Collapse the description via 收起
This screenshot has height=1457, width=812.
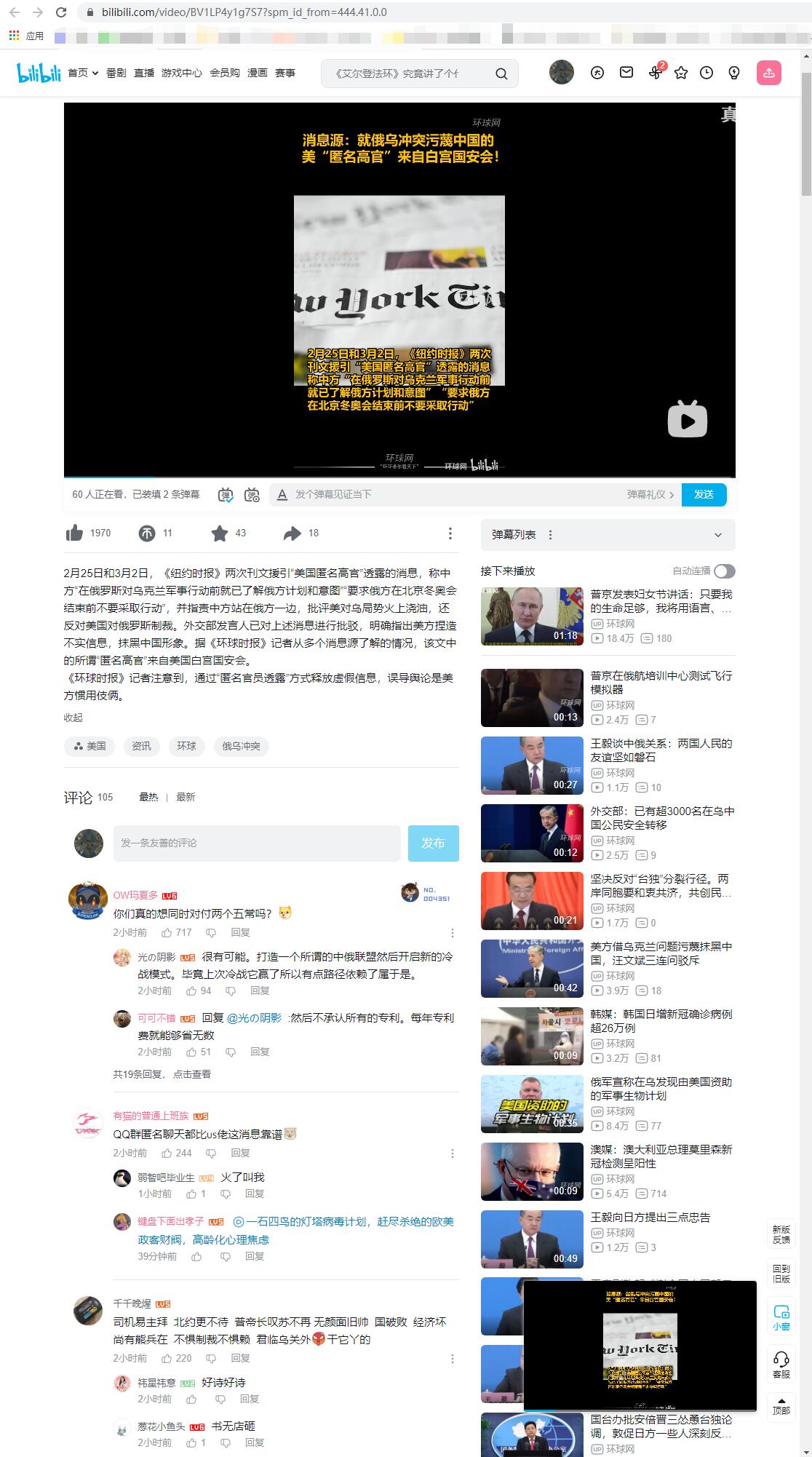coord(73,718)
